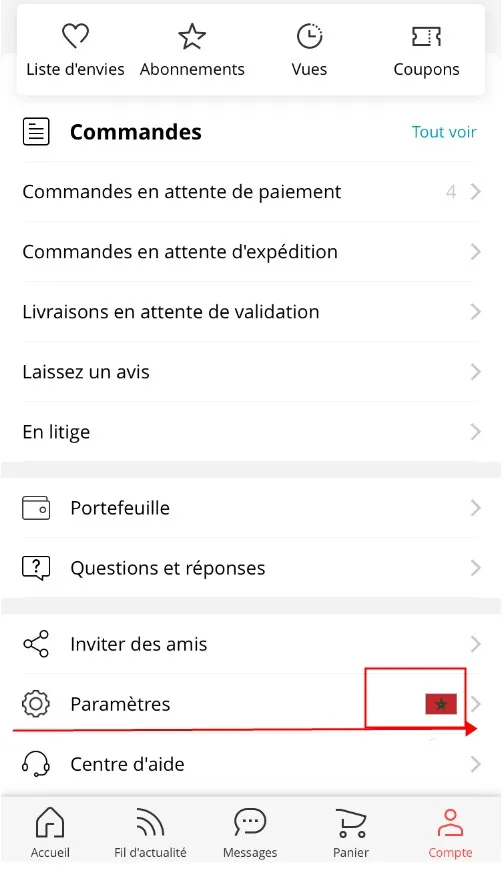Open Questions et réponses
The width and height of the screenshot is (503, 880).
click(x=251, y=568)
